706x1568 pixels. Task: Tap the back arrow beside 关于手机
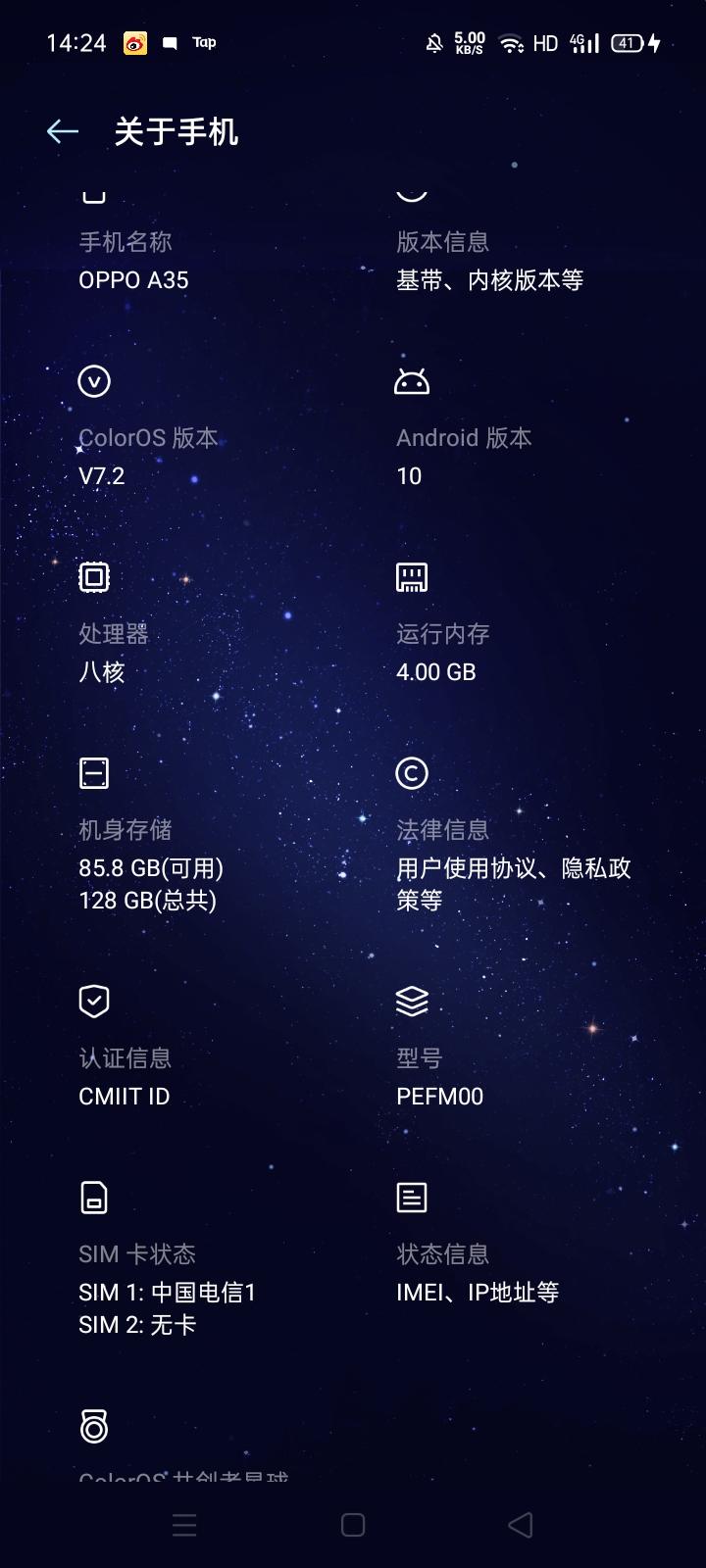pyautogui.click(x=62, y=129)
